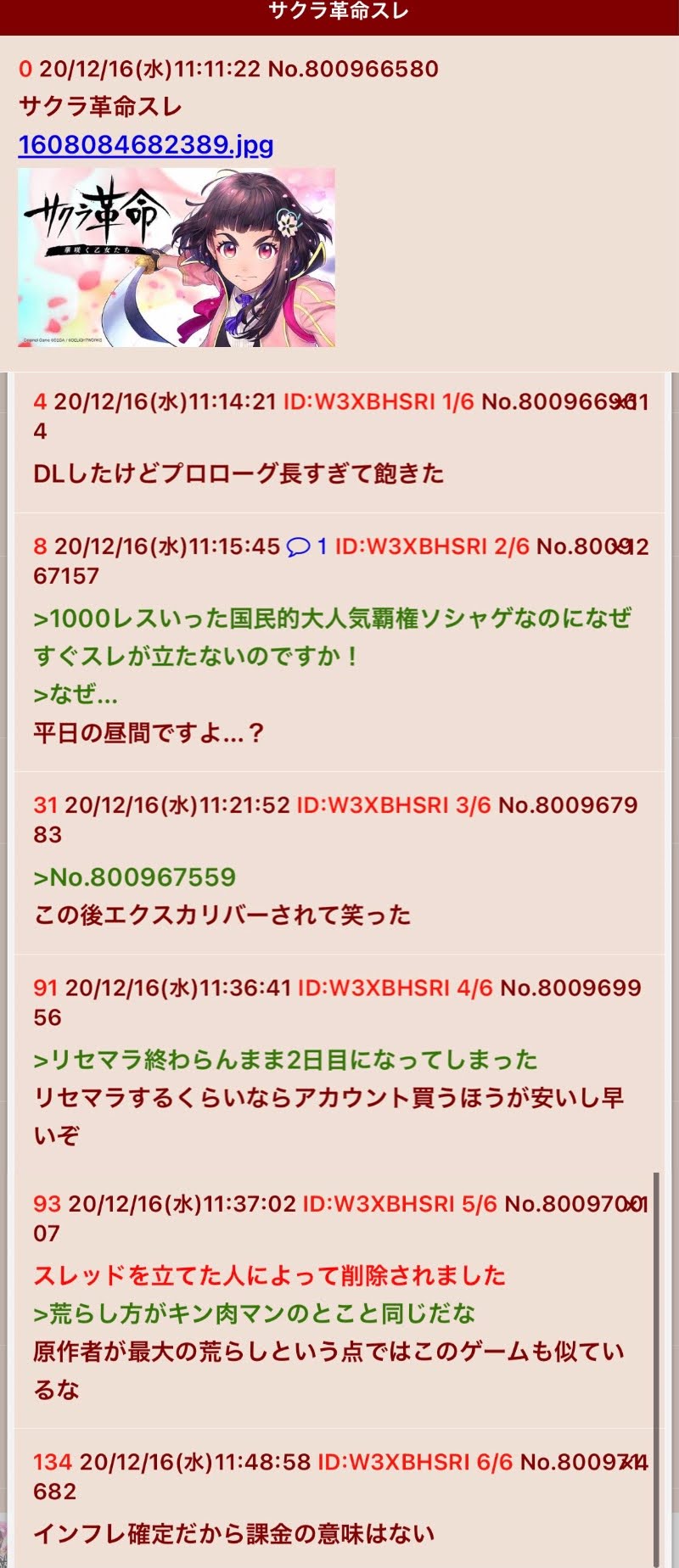
Task: Open post 93 about the original author
Action: tap(339, 1301)
